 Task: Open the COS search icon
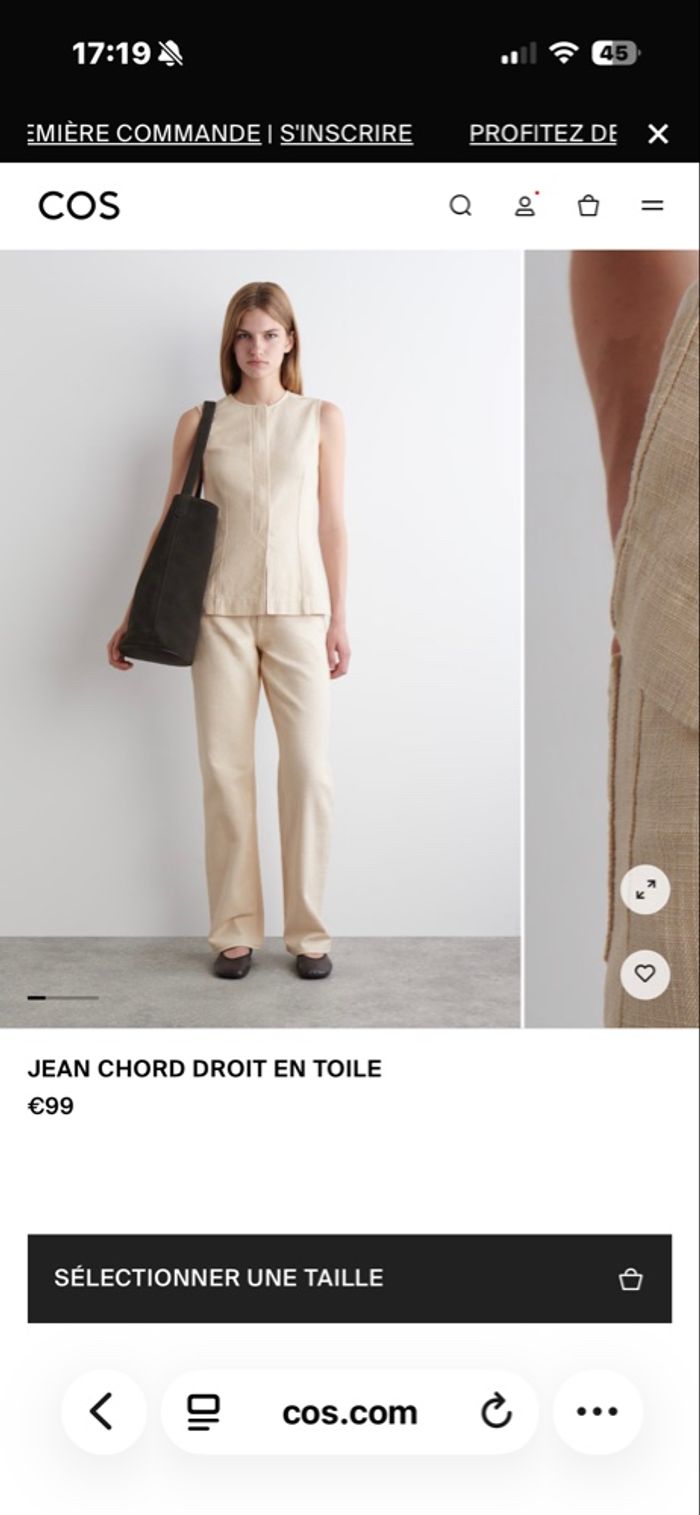click(x=460, y=206)
